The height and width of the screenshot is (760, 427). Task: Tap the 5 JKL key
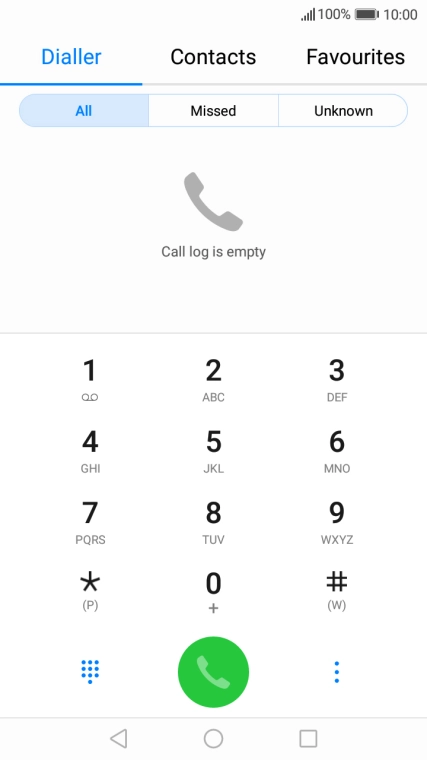coord(213,451)
